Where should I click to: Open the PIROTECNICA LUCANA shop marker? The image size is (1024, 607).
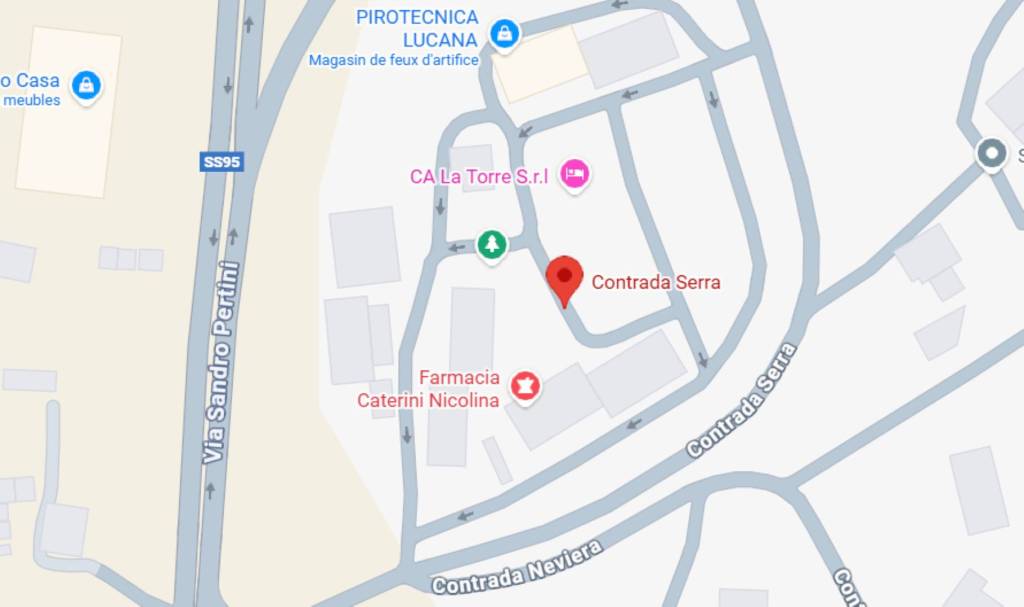[x=505, y=34]
